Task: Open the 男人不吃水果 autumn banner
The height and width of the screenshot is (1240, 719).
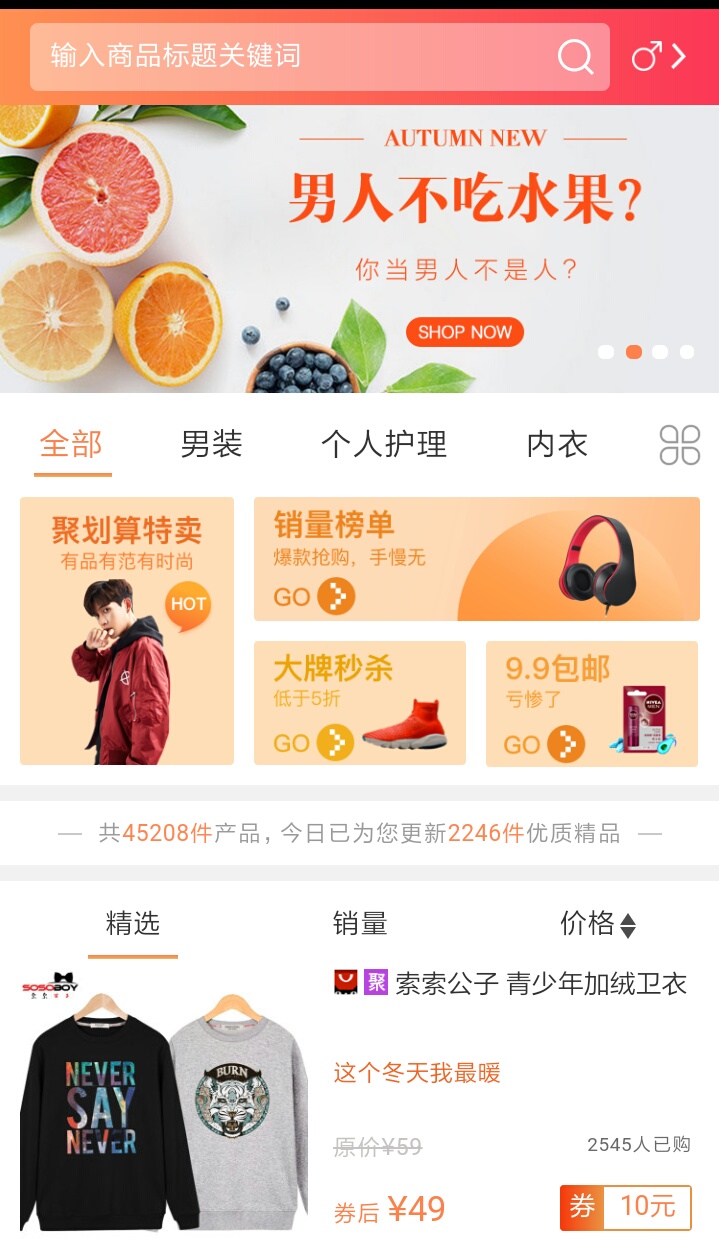Action: pos(359,249)
